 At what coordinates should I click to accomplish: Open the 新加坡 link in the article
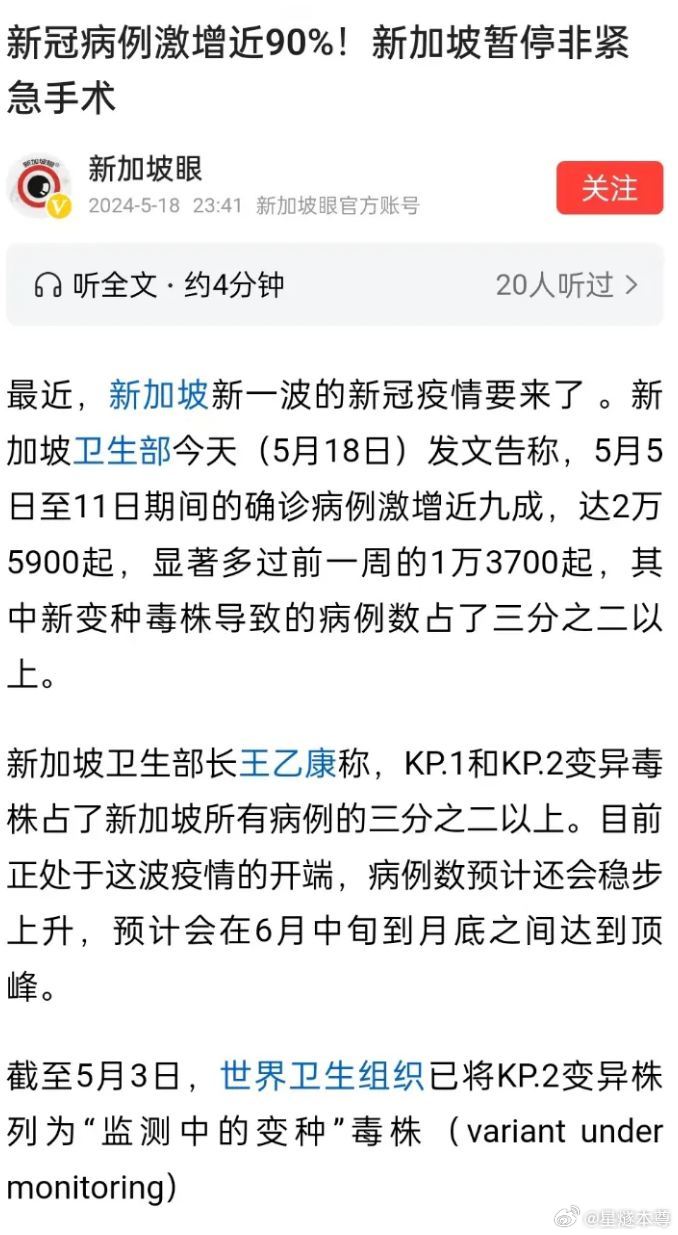click(x=158, y=395)
